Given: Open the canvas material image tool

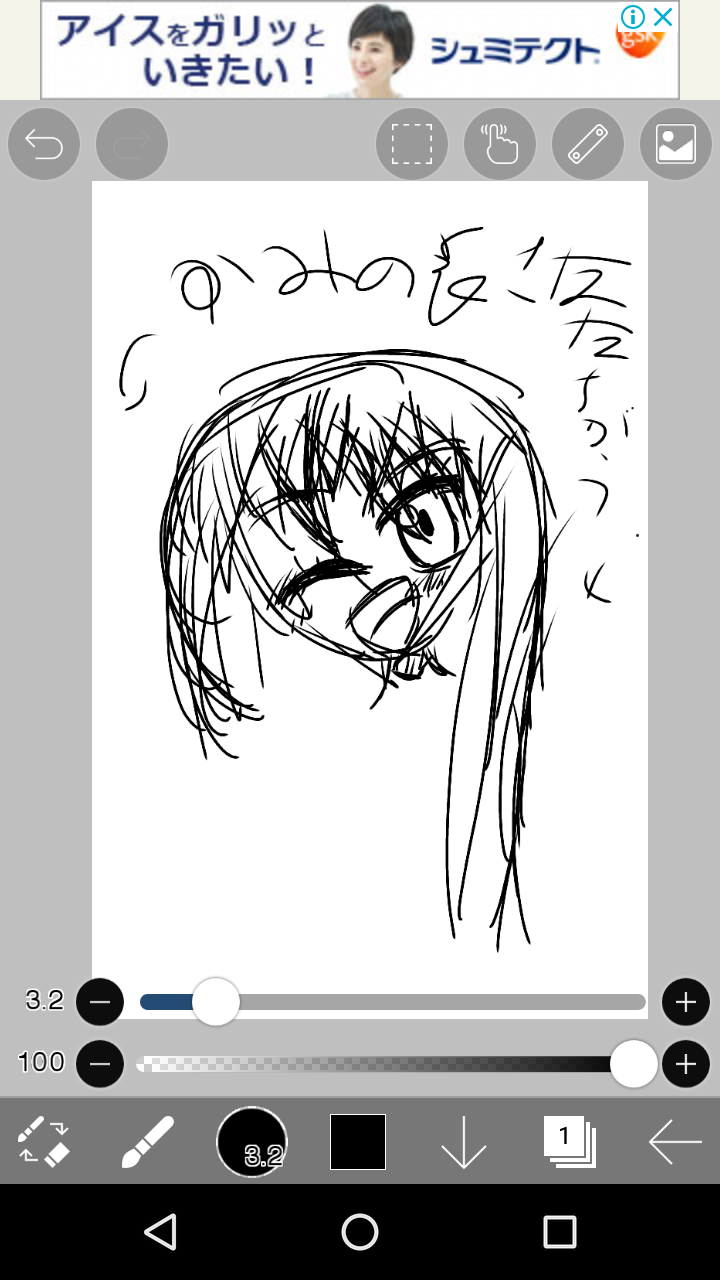Looking at the screenshot, I should (x=676, y=145).
